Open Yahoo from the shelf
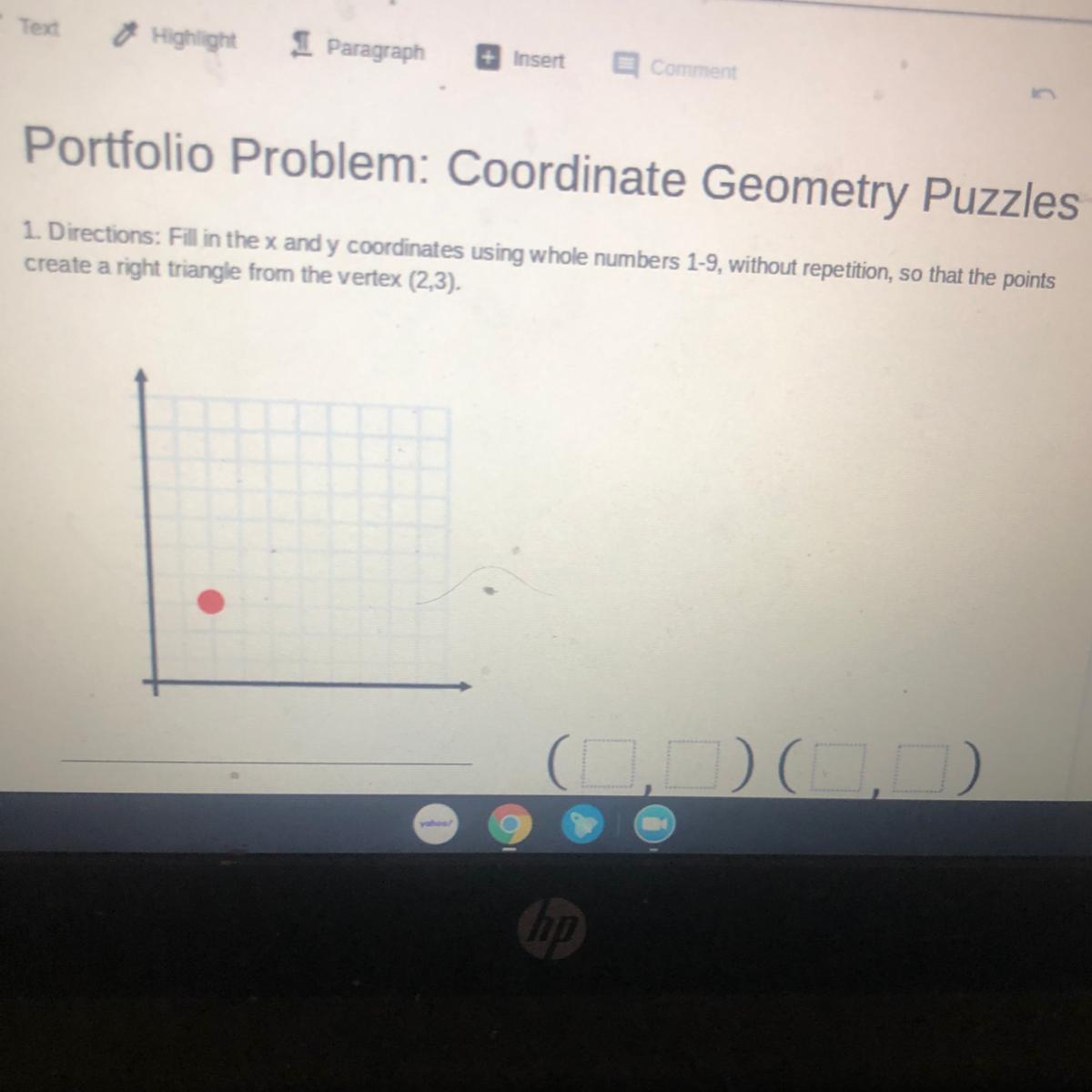 pyautogui.click(x=436, y=824)
